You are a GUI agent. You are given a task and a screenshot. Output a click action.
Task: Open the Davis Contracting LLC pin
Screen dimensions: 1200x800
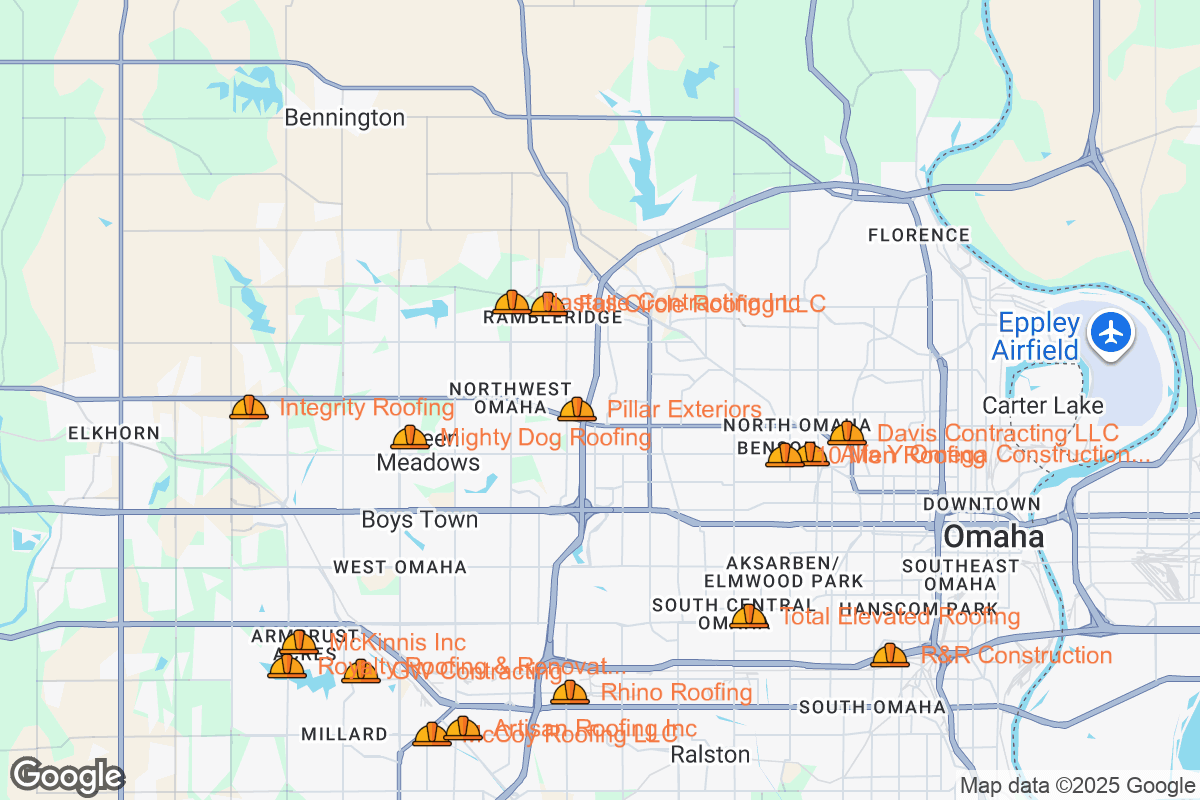(x=847, y=433)
